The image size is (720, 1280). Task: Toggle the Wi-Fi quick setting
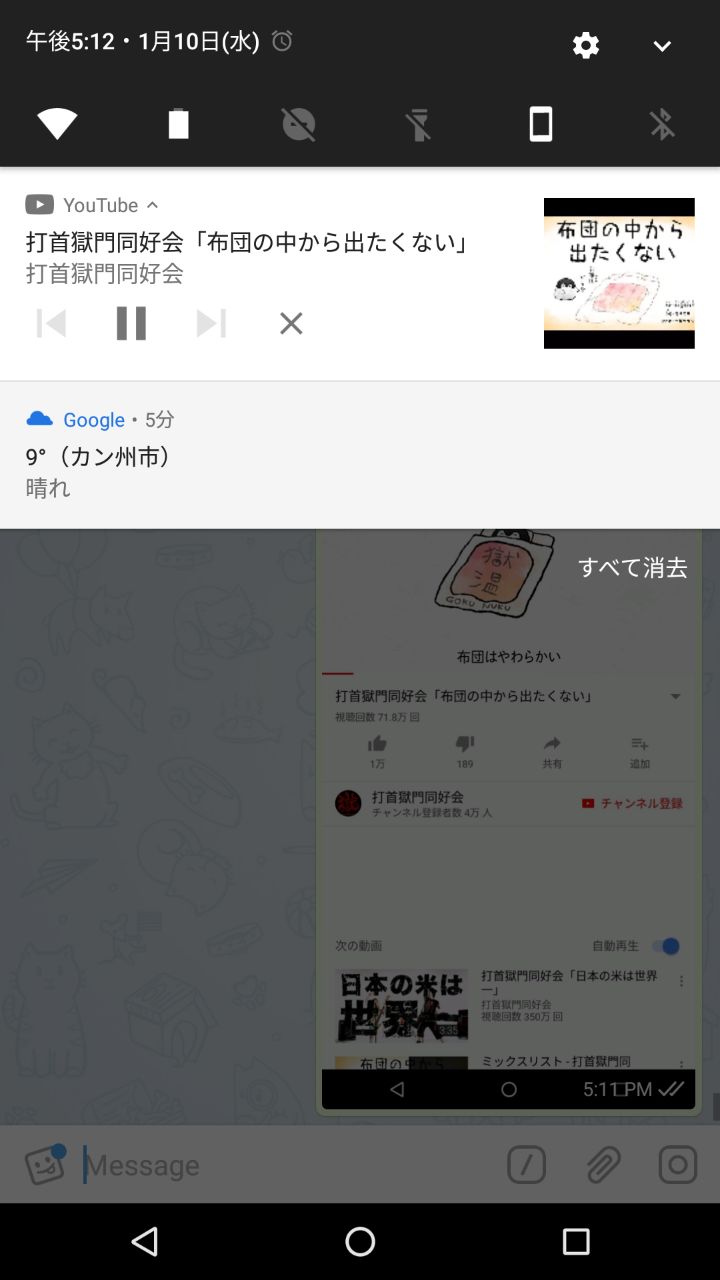pyautogui.click(x=57, y=124)
